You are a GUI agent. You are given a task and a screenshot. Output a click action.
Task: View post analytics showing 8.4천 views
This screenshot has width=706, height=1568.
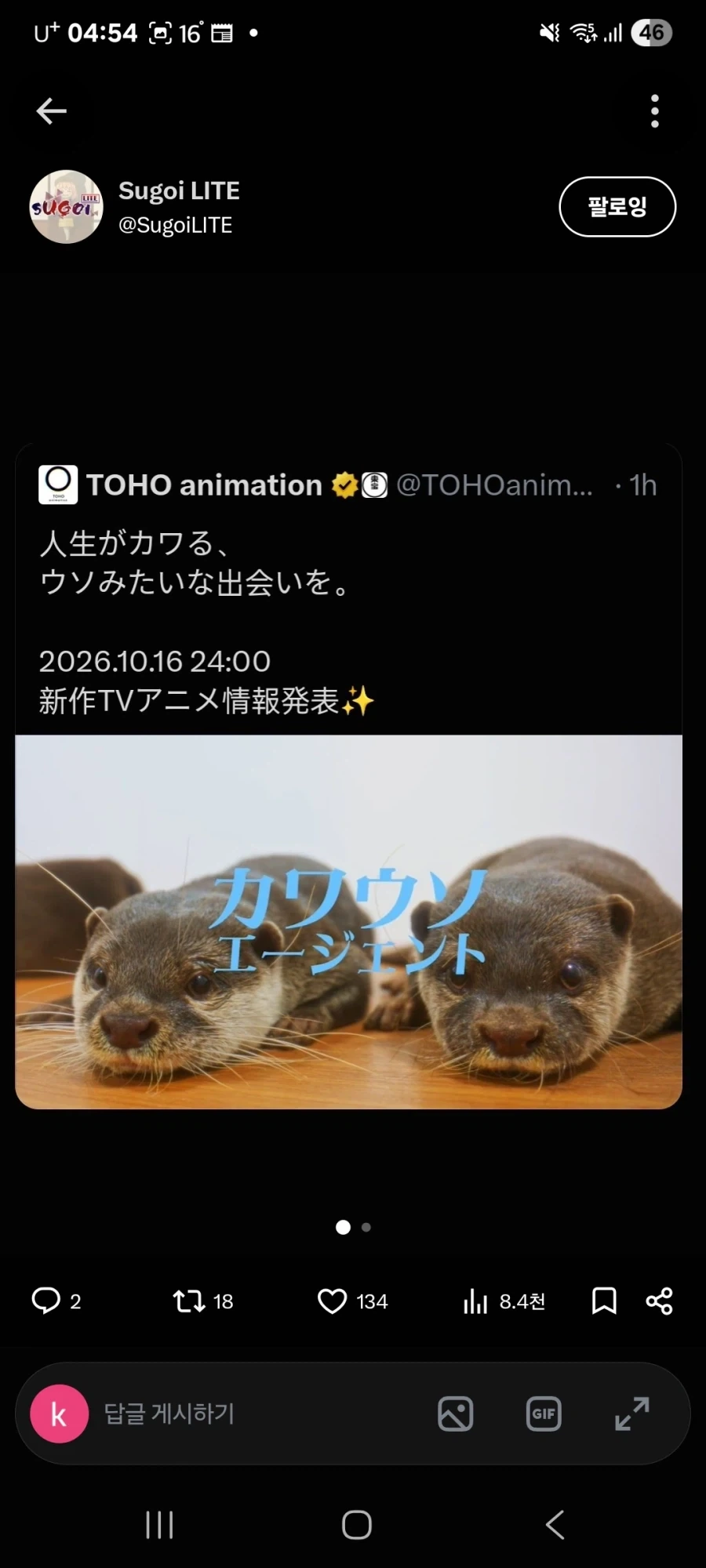tap(504, 1301)
